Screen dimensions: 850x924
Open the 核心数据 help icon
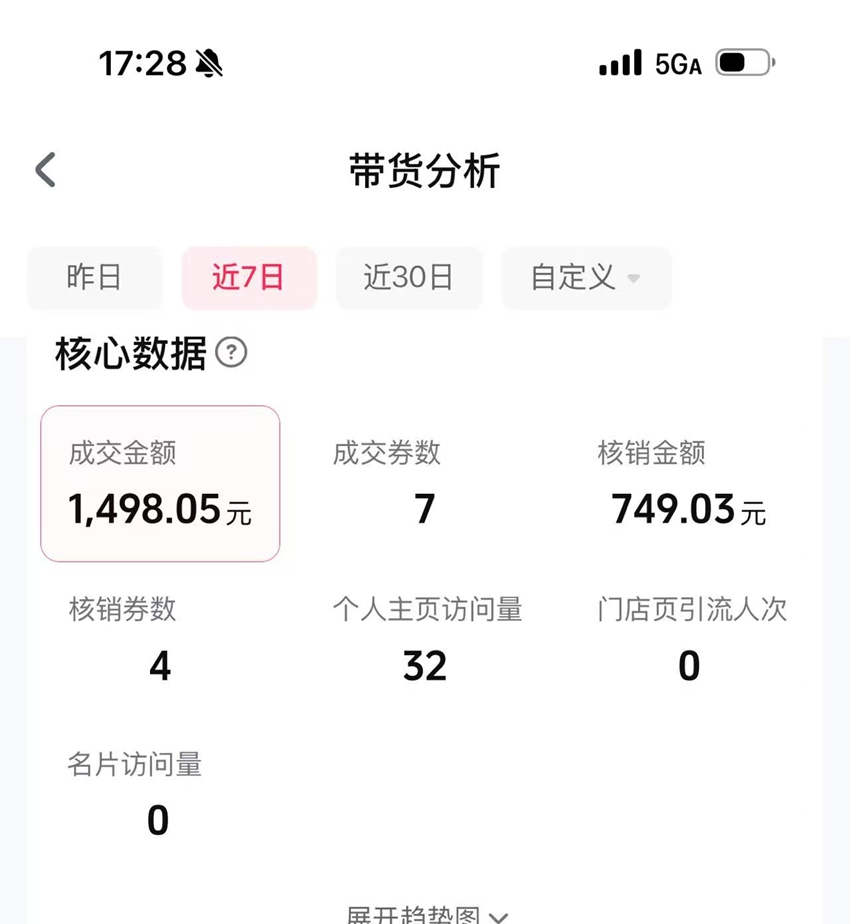click(x=231, y=353)
